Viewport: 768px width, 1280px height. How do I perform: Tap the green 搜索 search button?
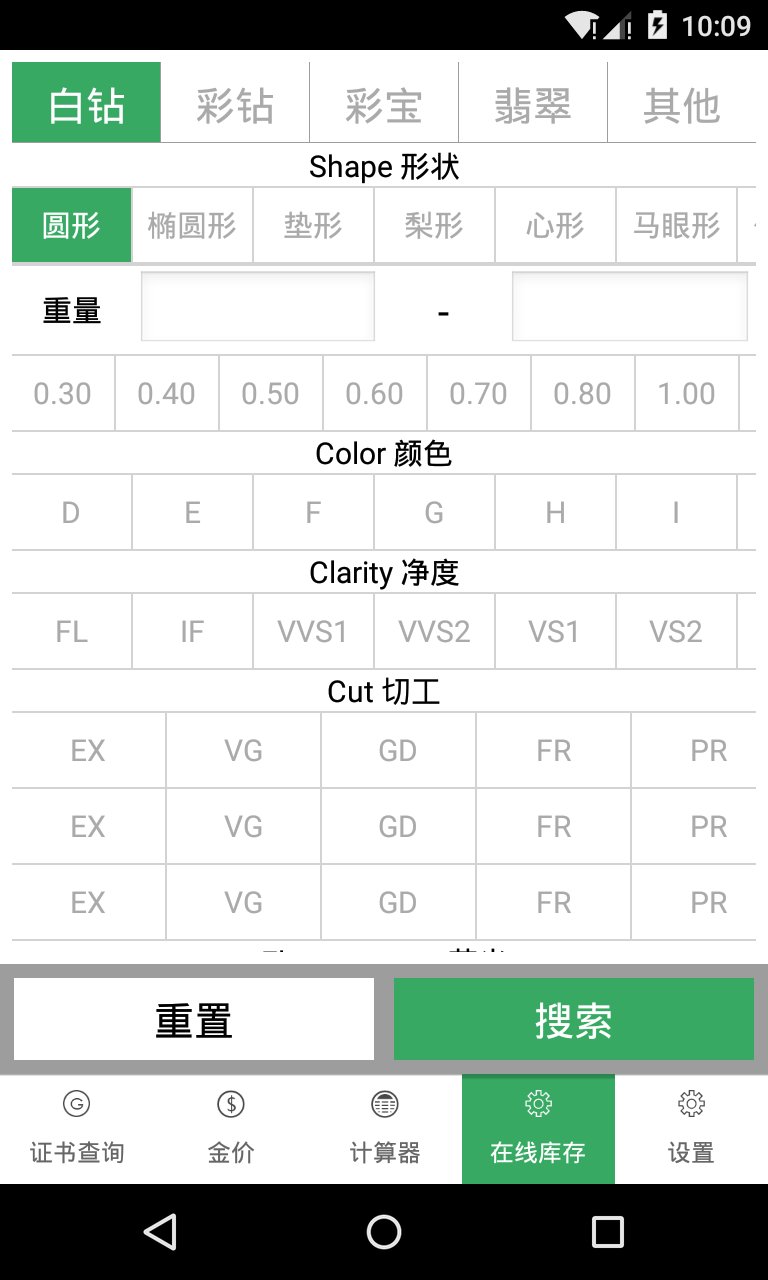573,1020
